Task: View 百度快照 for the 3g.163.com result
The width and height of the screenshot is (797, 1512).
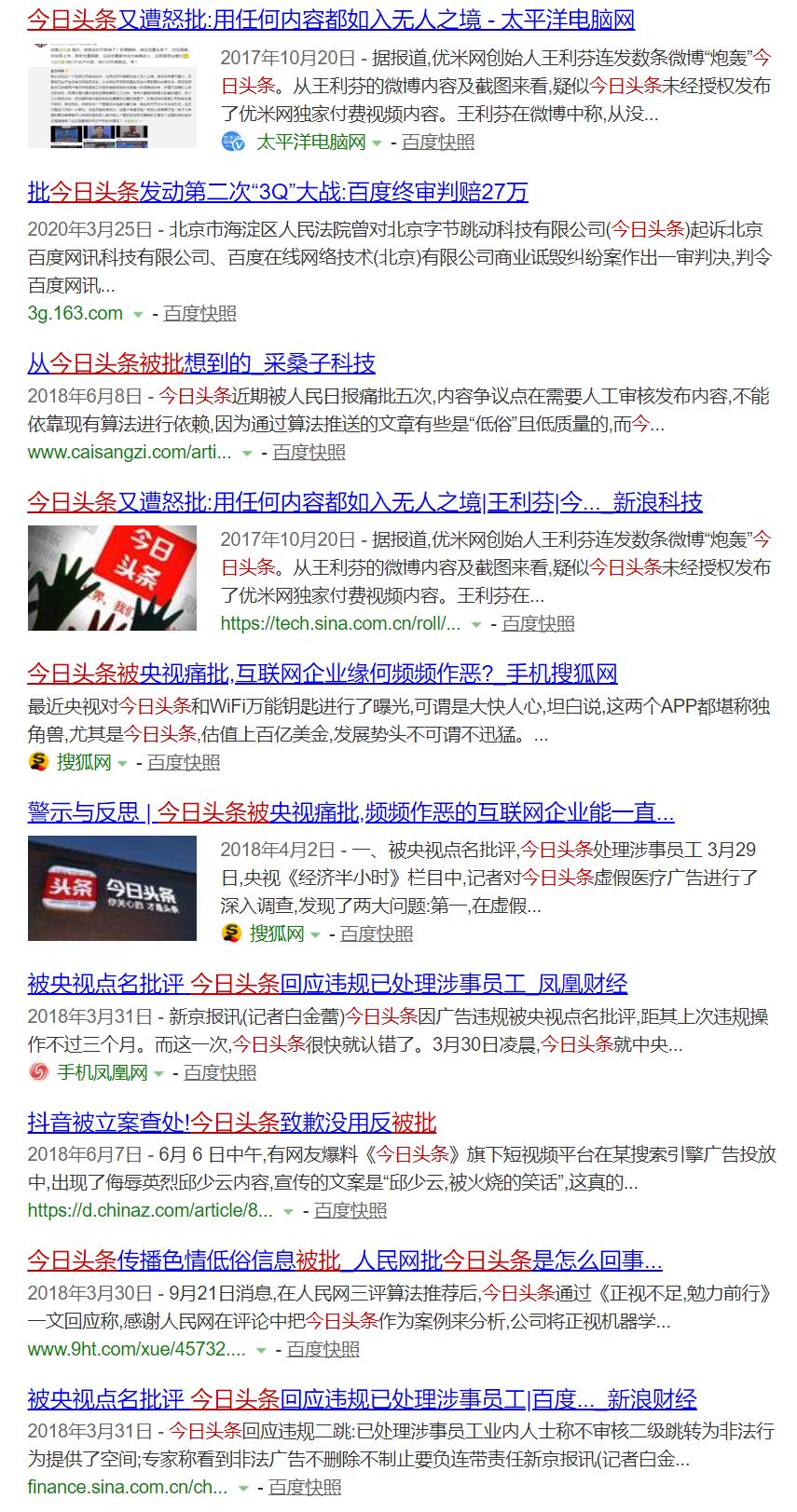Action: pyautogui.click(x=199, y=314)
